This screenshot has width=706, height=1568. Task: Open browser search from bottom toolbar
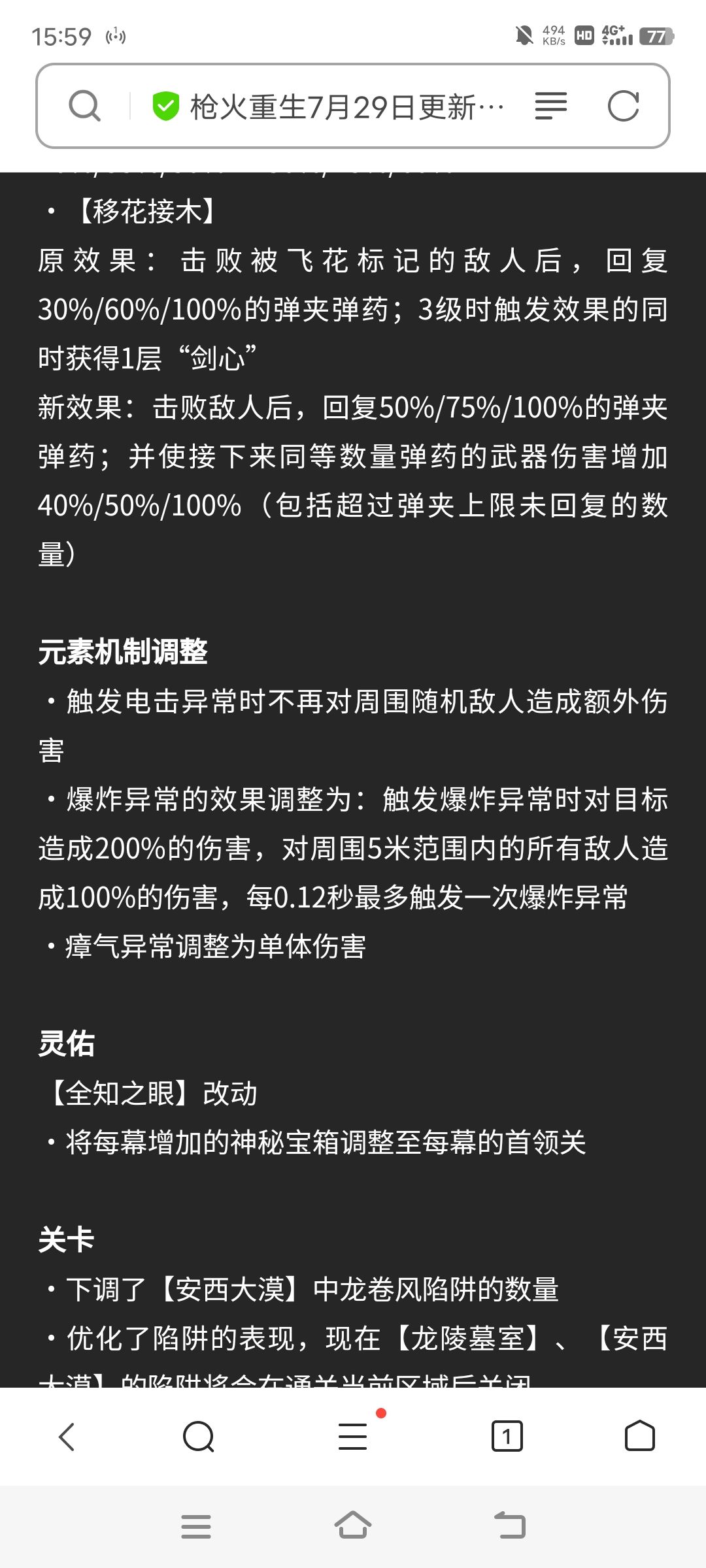point(199,1437)
